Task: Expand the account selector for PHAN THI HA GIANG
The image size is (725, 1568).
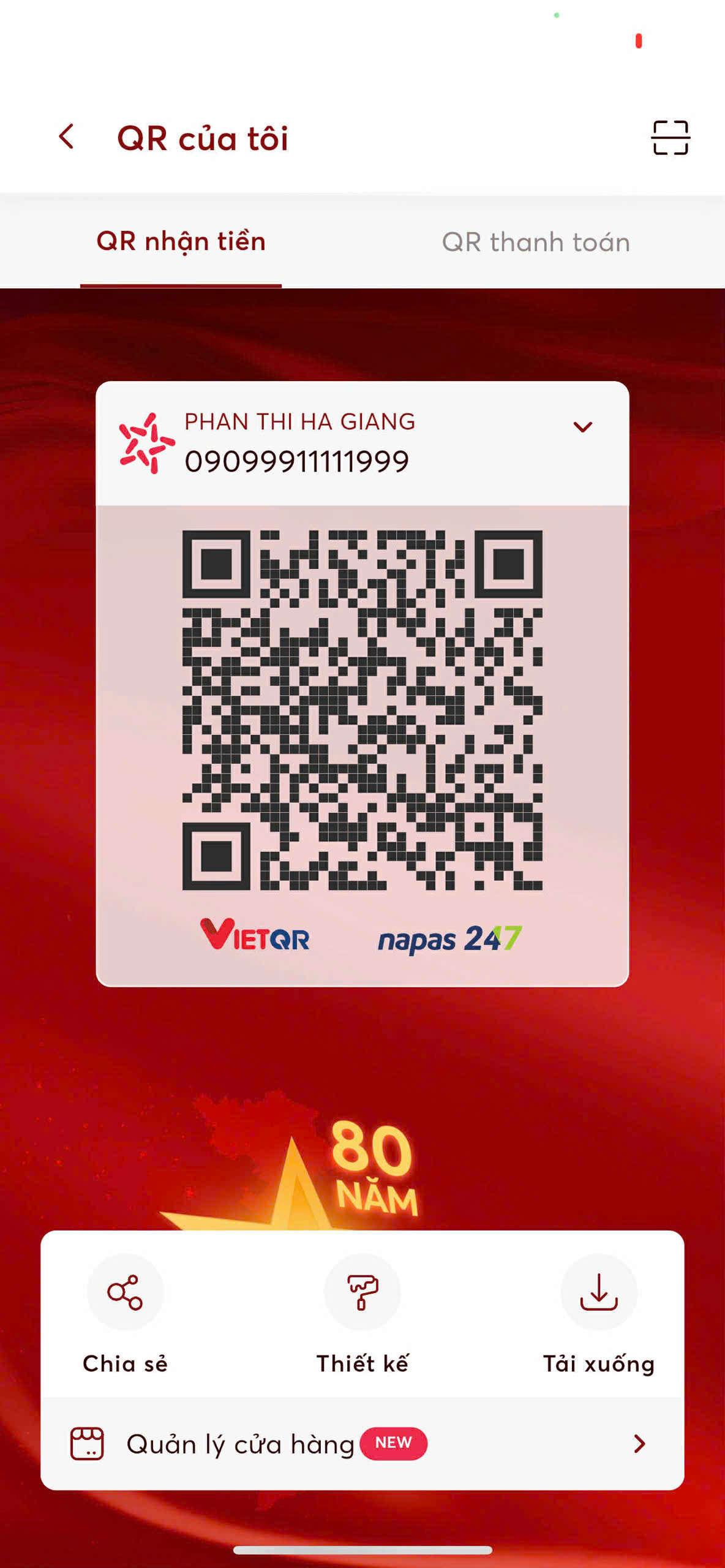Action: 582,427
